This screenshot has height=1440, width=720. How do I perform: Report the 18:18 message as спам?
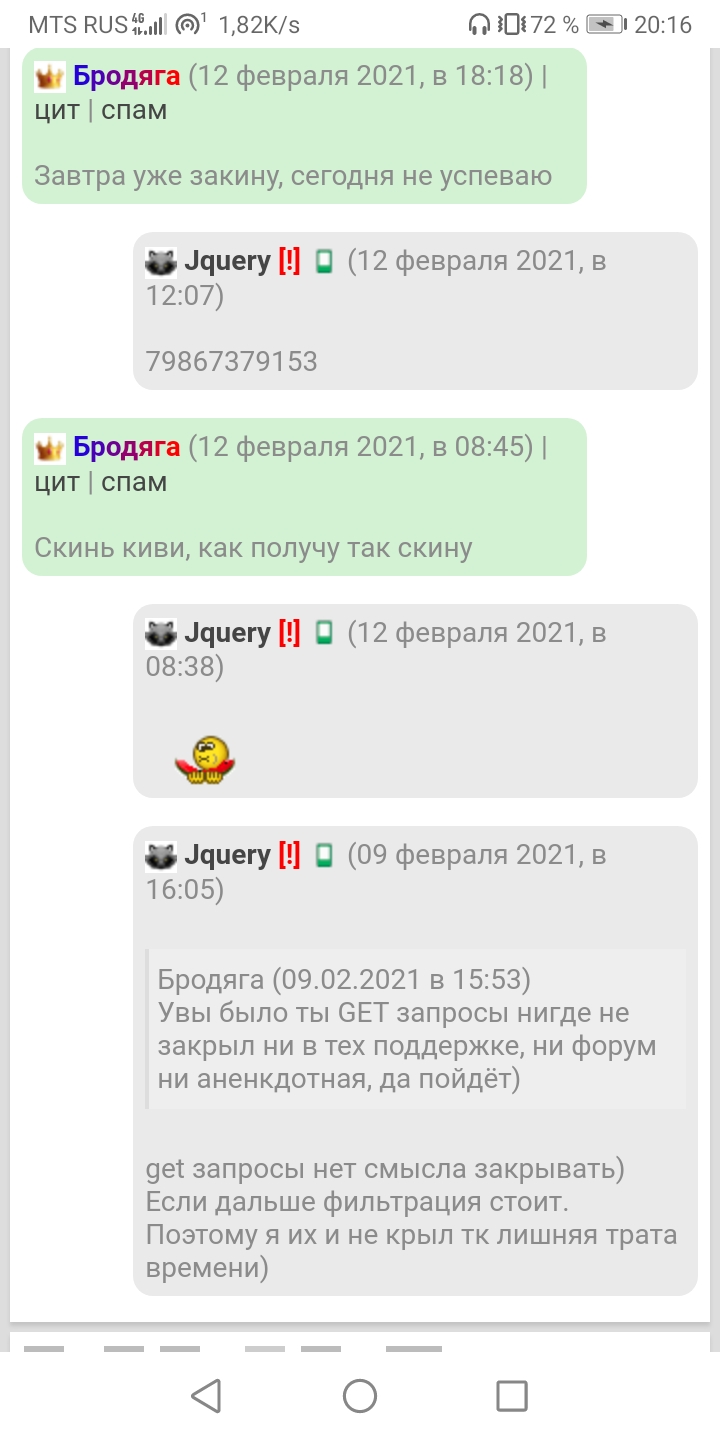pyautogui.click(x=134, y=110)
